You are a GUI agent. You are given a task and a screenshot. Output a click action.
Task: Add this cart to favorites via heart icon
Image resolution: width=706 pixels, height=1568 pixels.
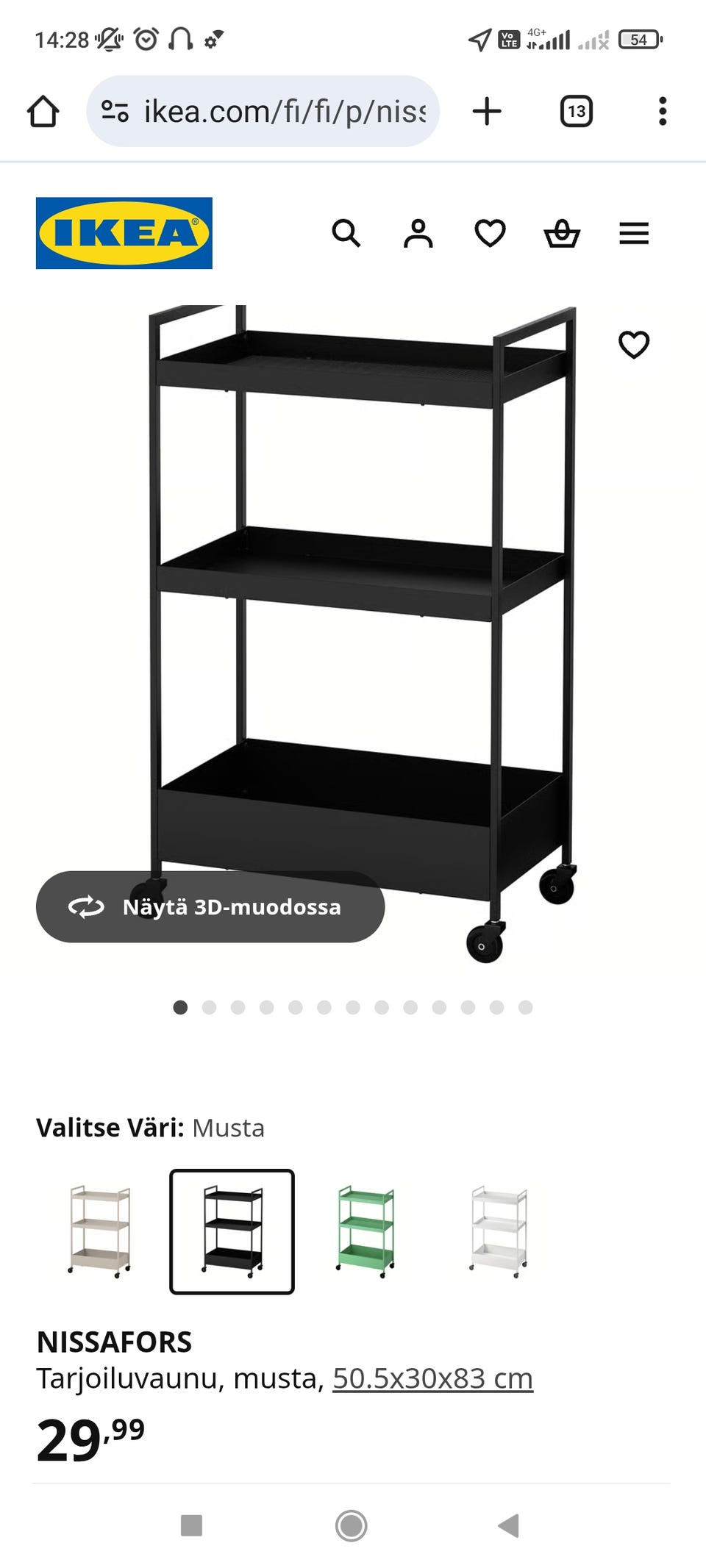pyautogui.click(x=633, y=344)
